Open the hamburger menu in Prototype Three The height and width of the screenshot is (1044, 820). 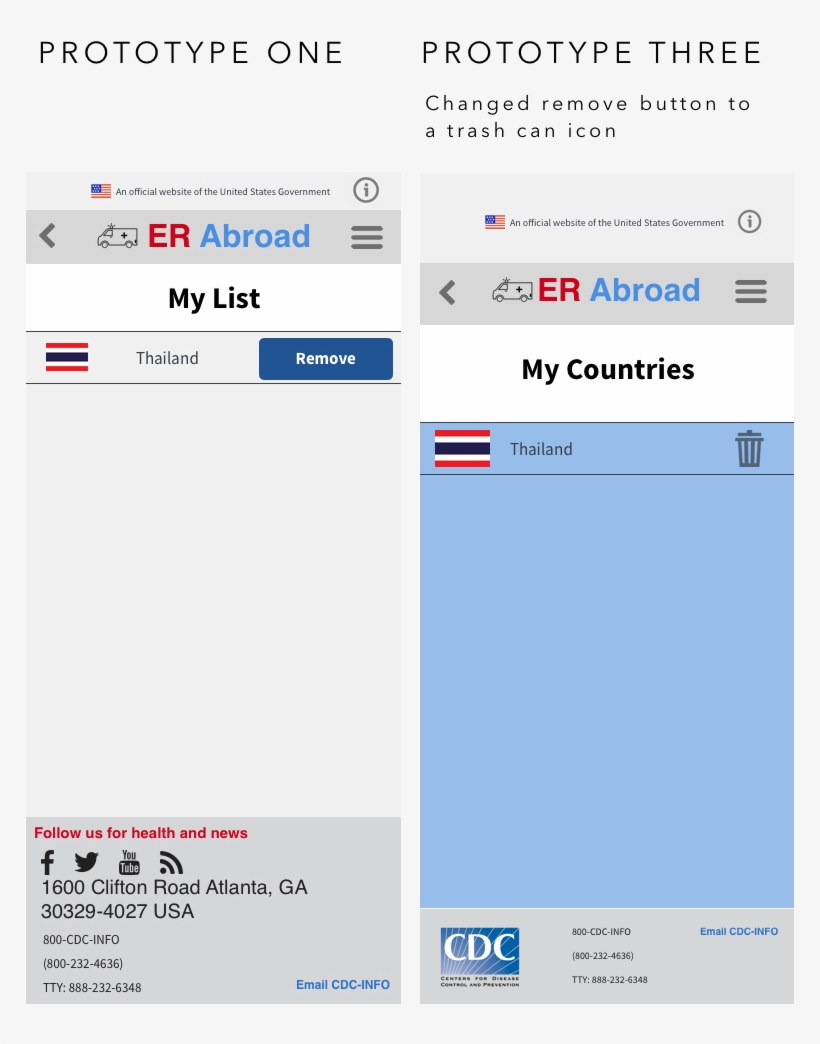[750, 291]
